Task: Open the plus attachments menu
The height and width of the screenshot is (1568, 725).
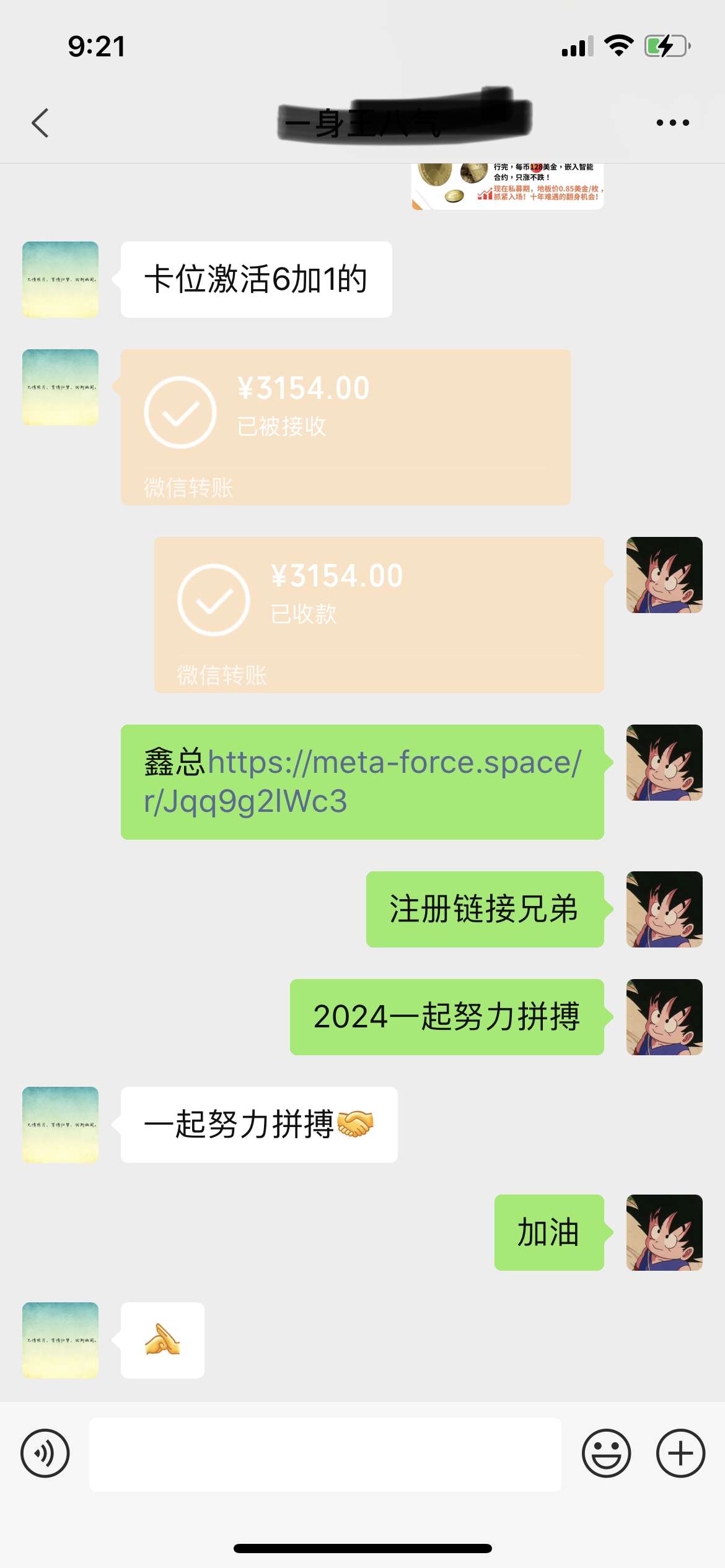Action: (x=680, y=1453)
